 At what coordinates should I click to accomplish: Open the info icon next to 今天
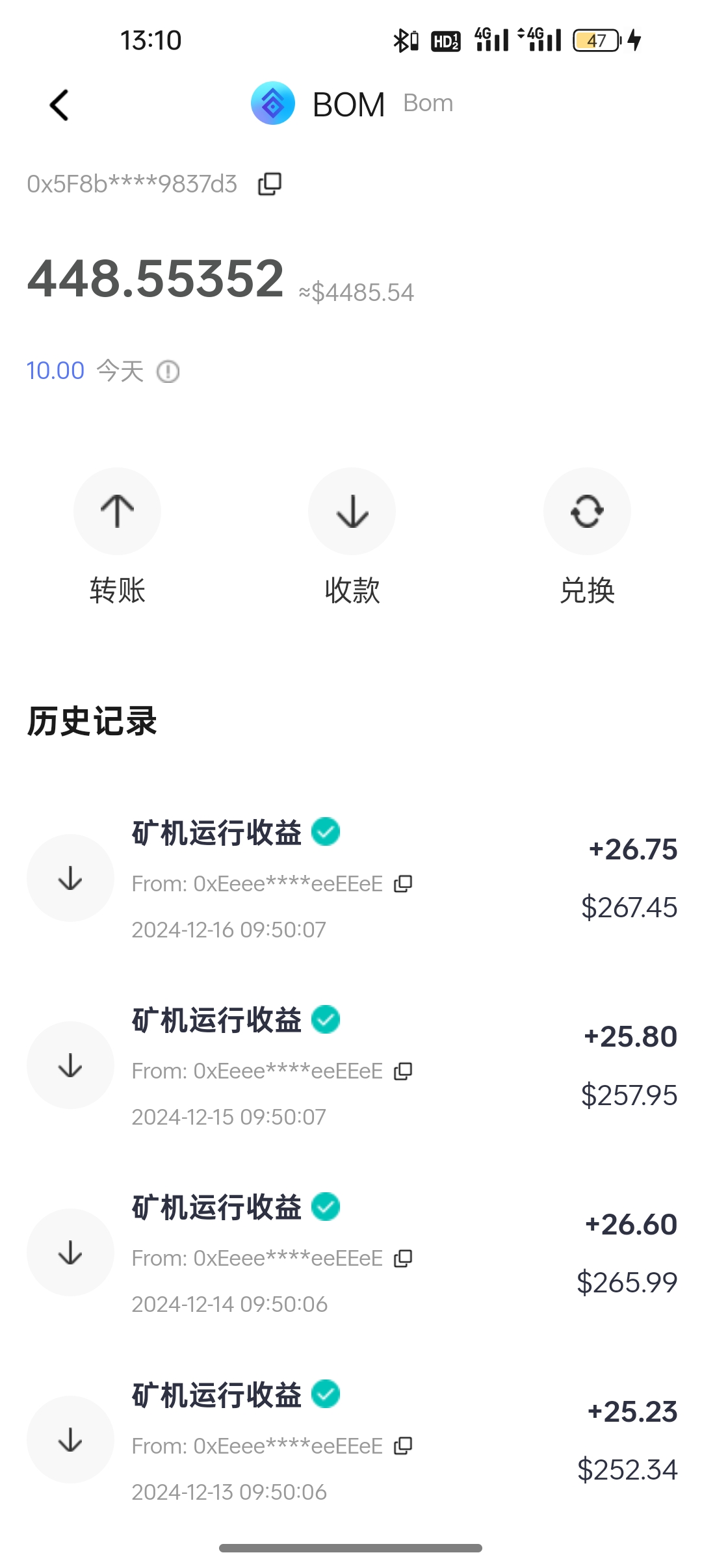pyautogui.click(x=168, y=372)
